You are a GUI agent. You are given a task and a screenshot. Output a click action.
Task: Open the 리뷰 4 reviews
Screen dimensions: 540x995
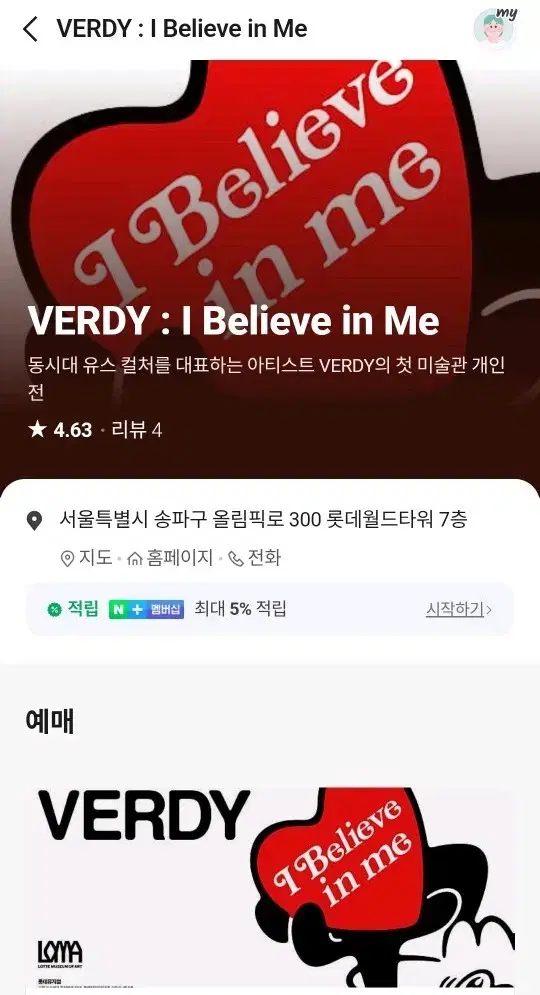pos(136,430)
